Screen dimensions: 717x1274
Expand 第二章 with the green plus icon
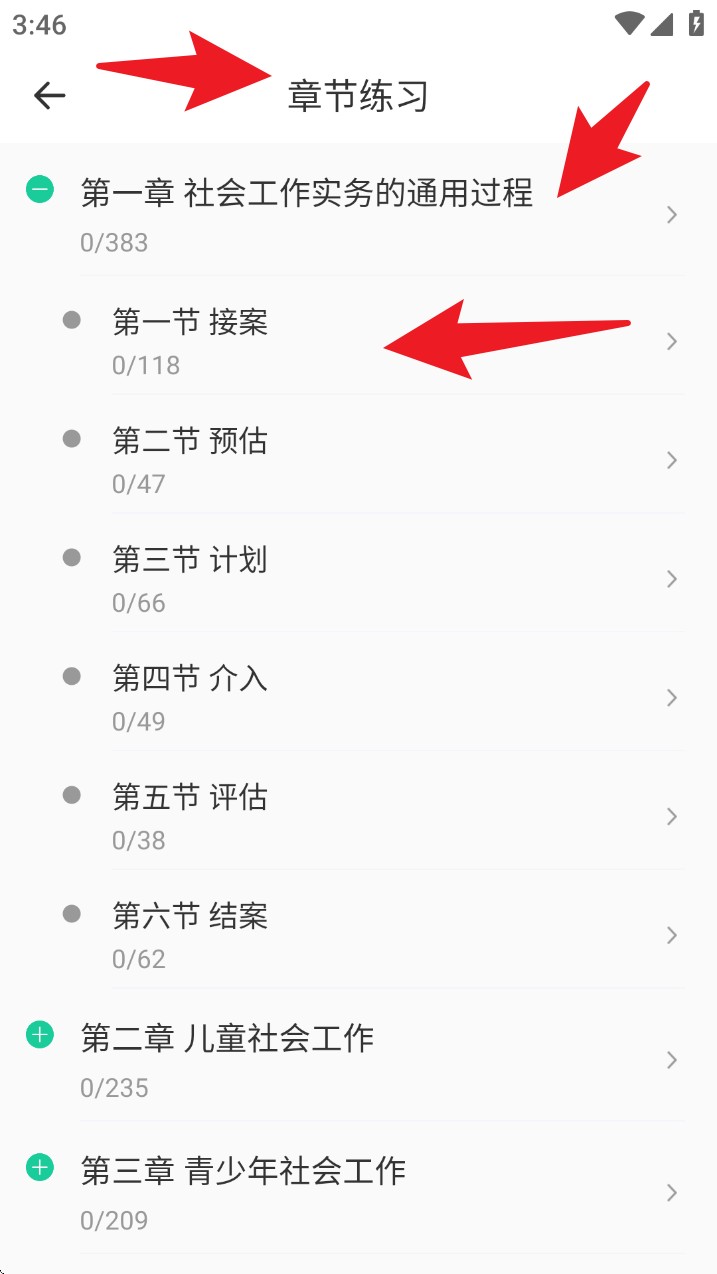[x=39, y=1035]
